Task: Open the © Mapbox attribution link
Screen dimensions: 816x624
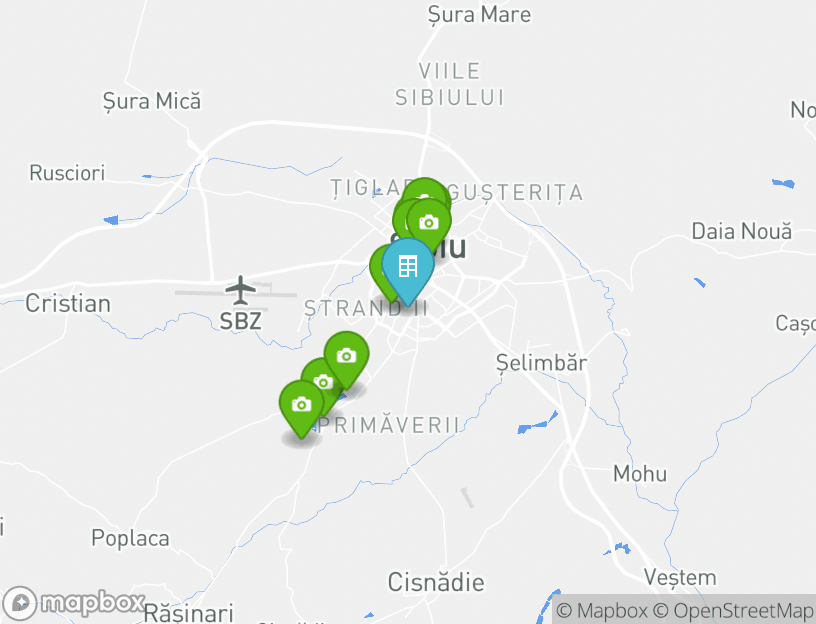Action: pyautogui.click(x=602, y=610)
